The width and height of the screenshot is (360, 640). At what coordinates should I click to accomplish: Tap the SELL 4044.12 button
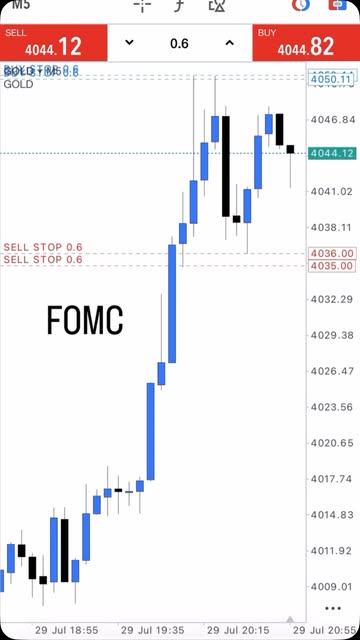click(x=53, y=43)
